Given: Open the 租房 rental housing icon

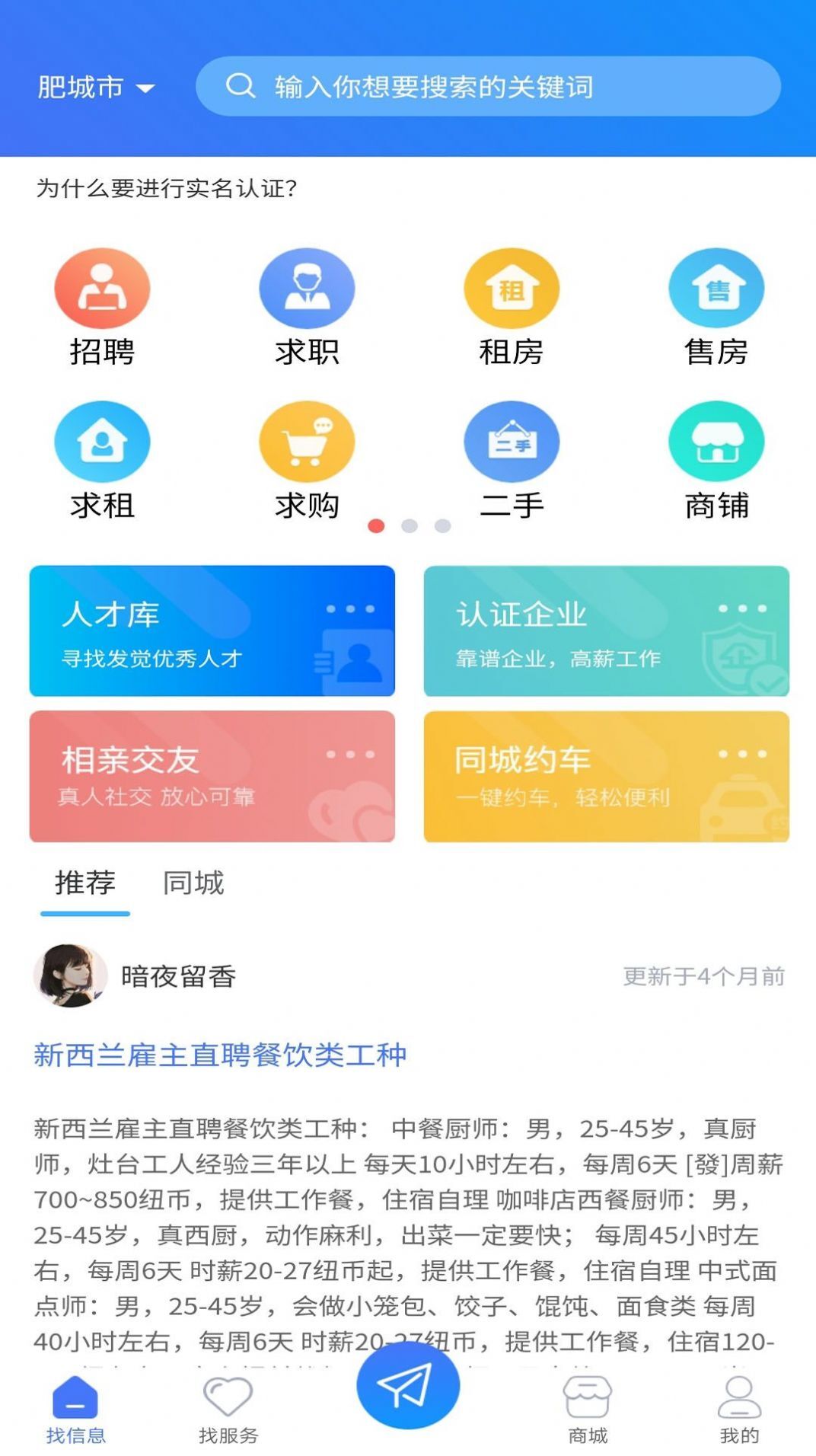Looking at the screenshot, I should [512, 288].
